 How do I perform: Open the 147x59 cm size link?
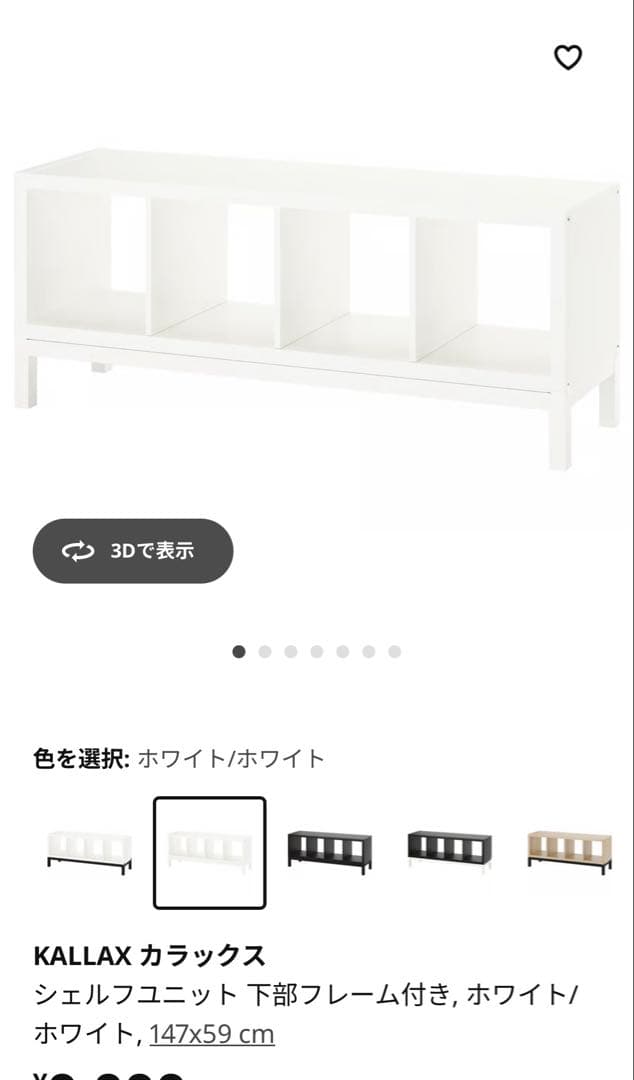point(212,1034)
